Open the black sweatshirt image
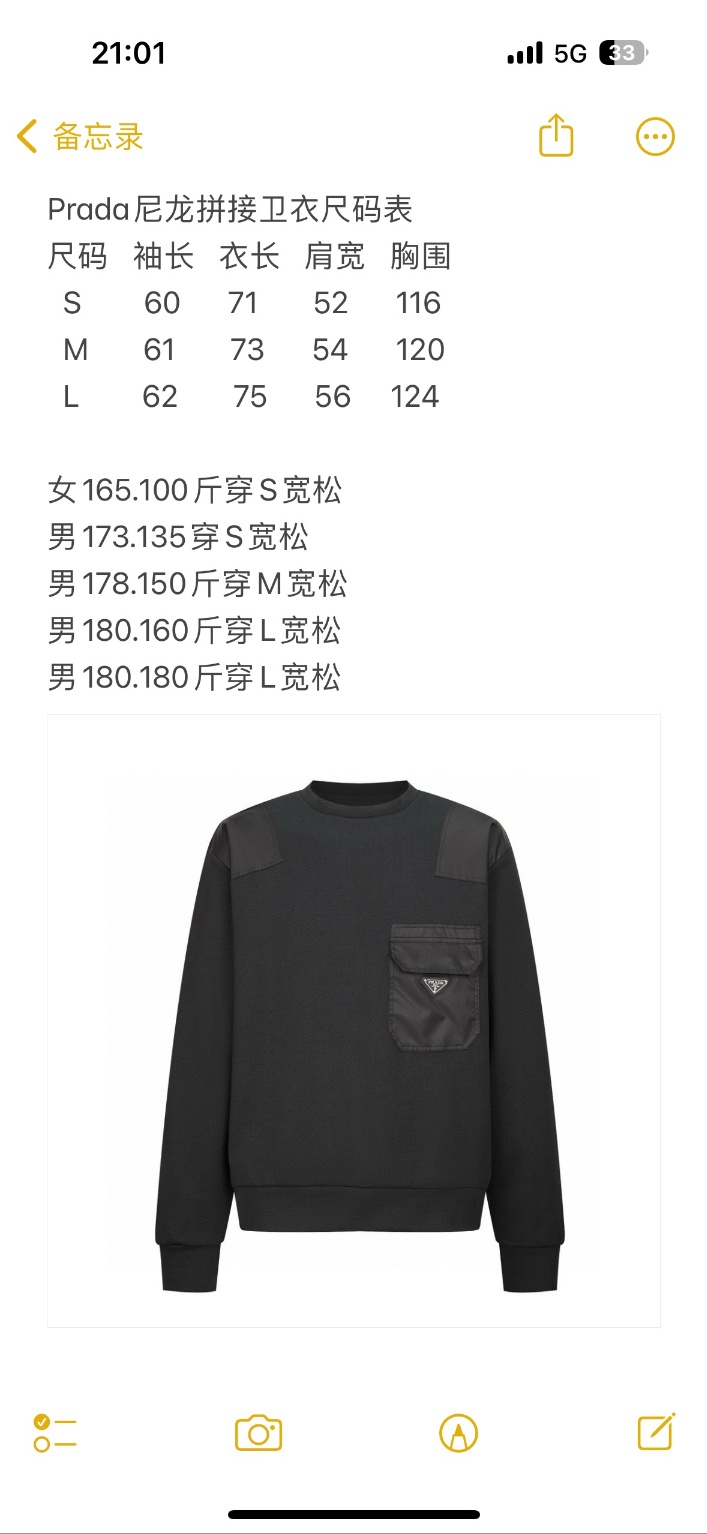This screenshot has width=707, height=1534. (354, 1020)
